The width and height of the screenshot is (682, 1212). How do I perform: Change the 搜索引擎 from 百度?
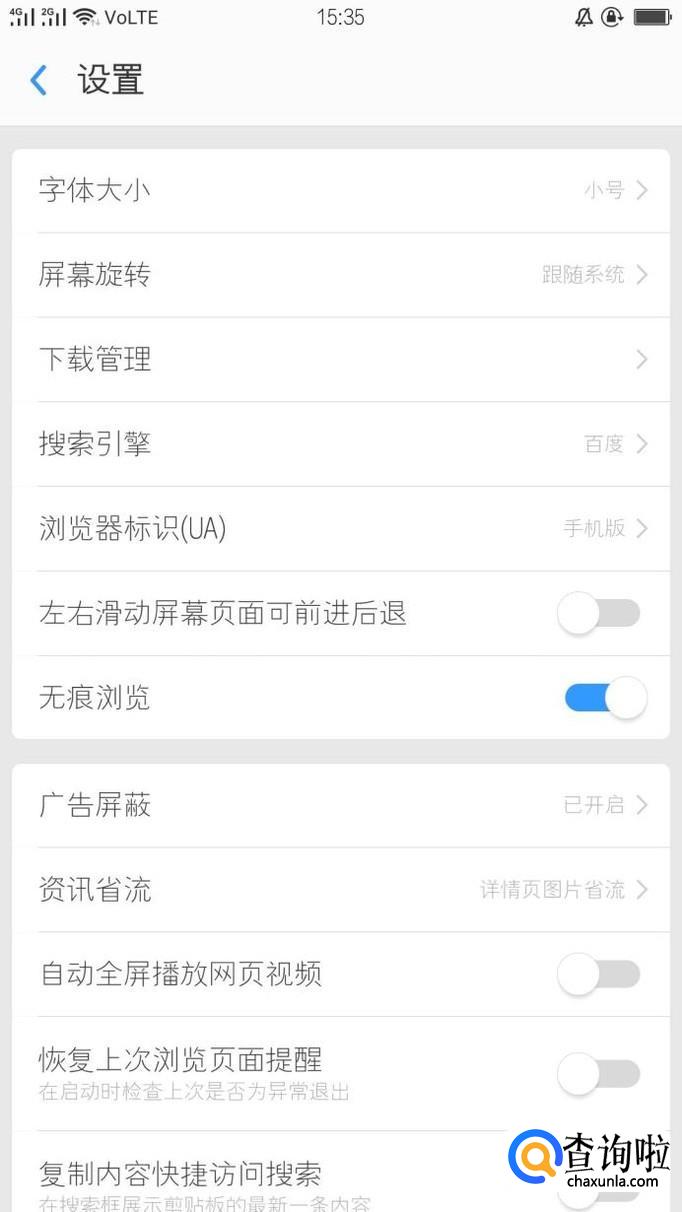(x=341, y=444)
